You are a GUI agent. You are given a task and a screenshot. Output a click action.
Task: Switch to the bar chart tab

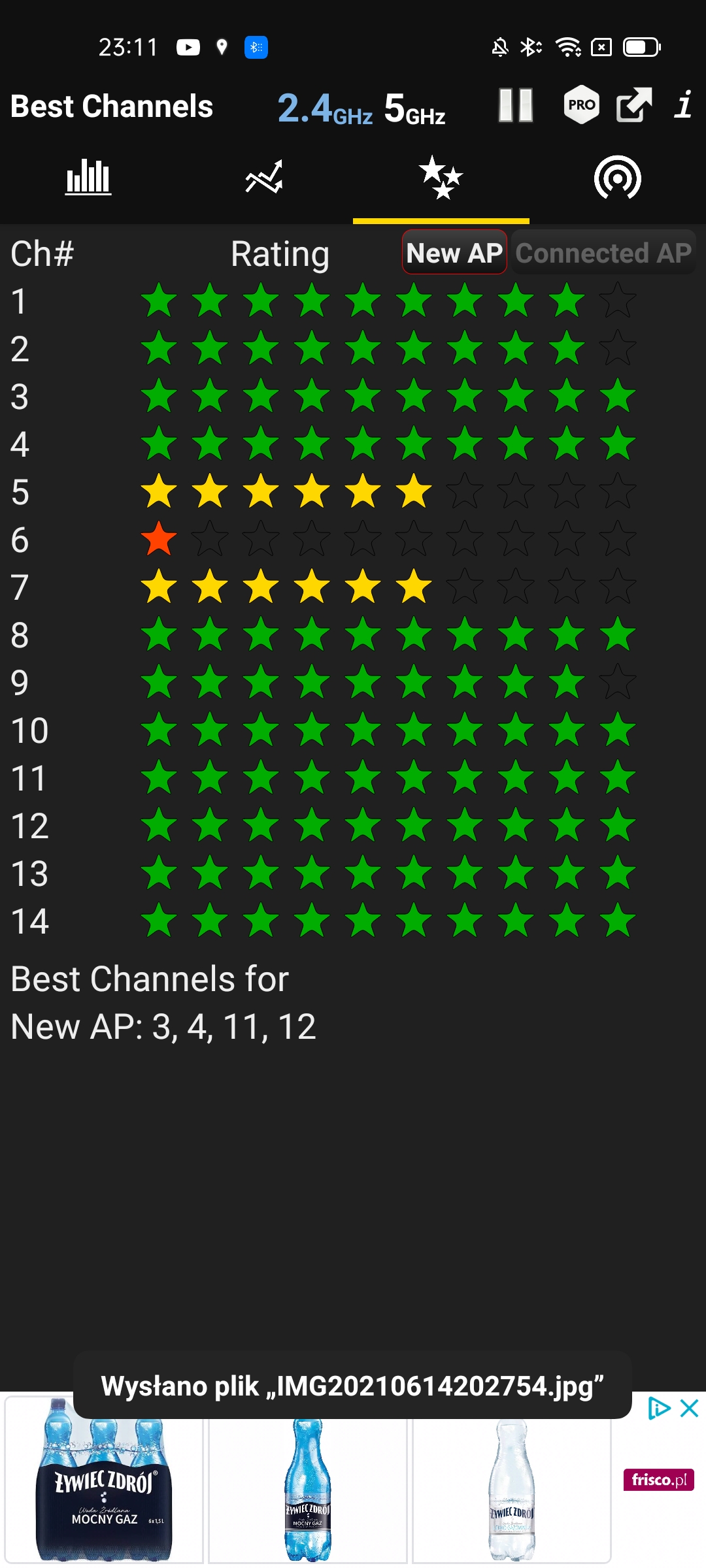pyautogui.click(x=88, y=176)
